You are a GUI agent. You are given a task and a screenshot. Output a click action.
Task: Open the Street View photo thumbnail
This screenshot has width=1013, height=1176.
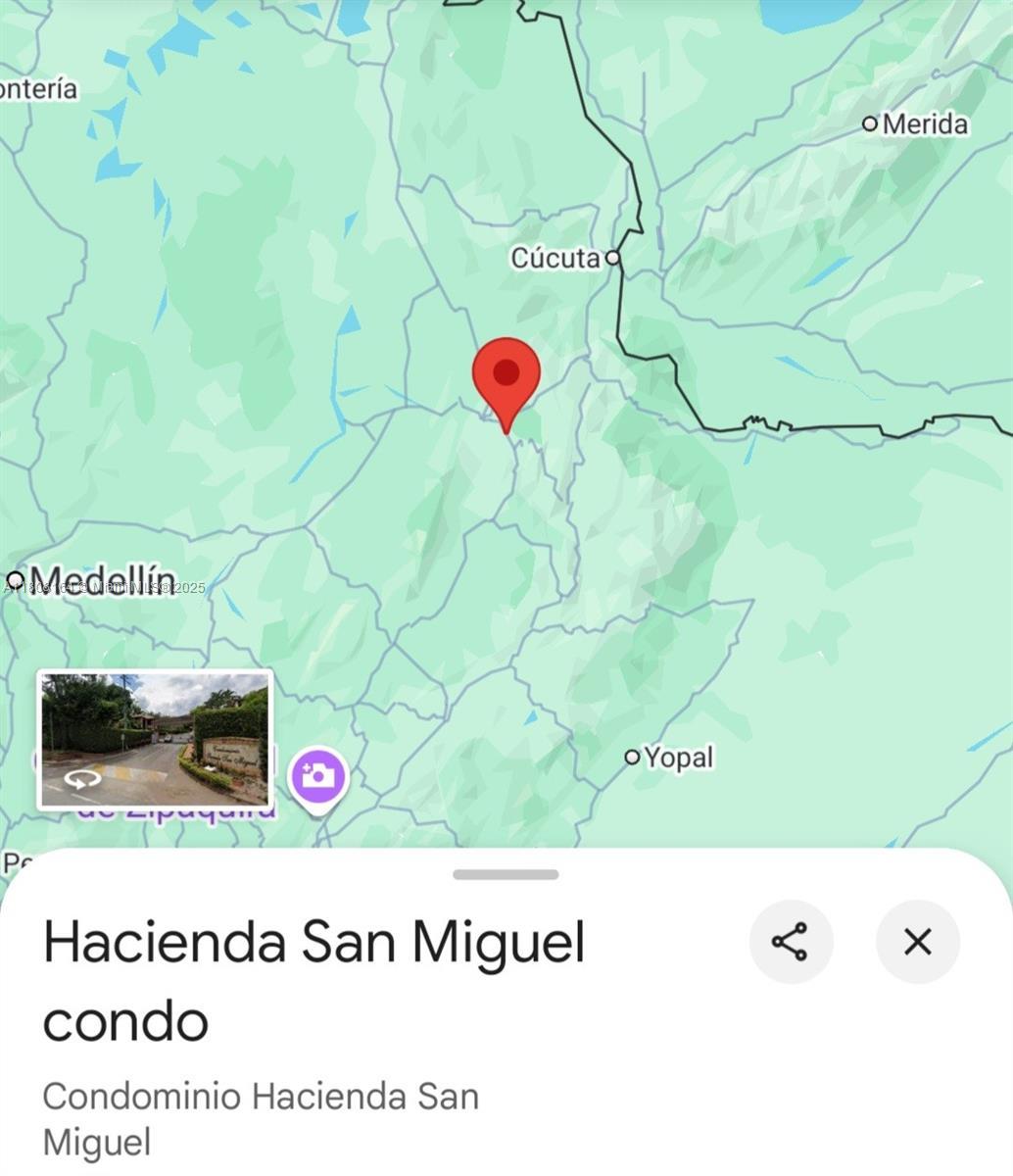click(x=155, y=739)
